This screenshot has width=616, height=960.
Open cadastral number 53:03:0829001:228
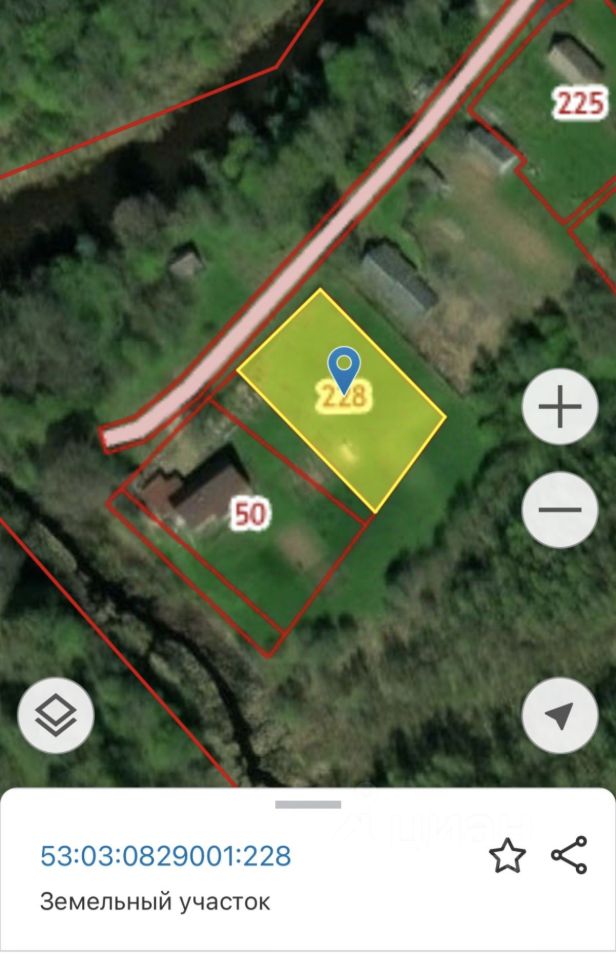166,856
